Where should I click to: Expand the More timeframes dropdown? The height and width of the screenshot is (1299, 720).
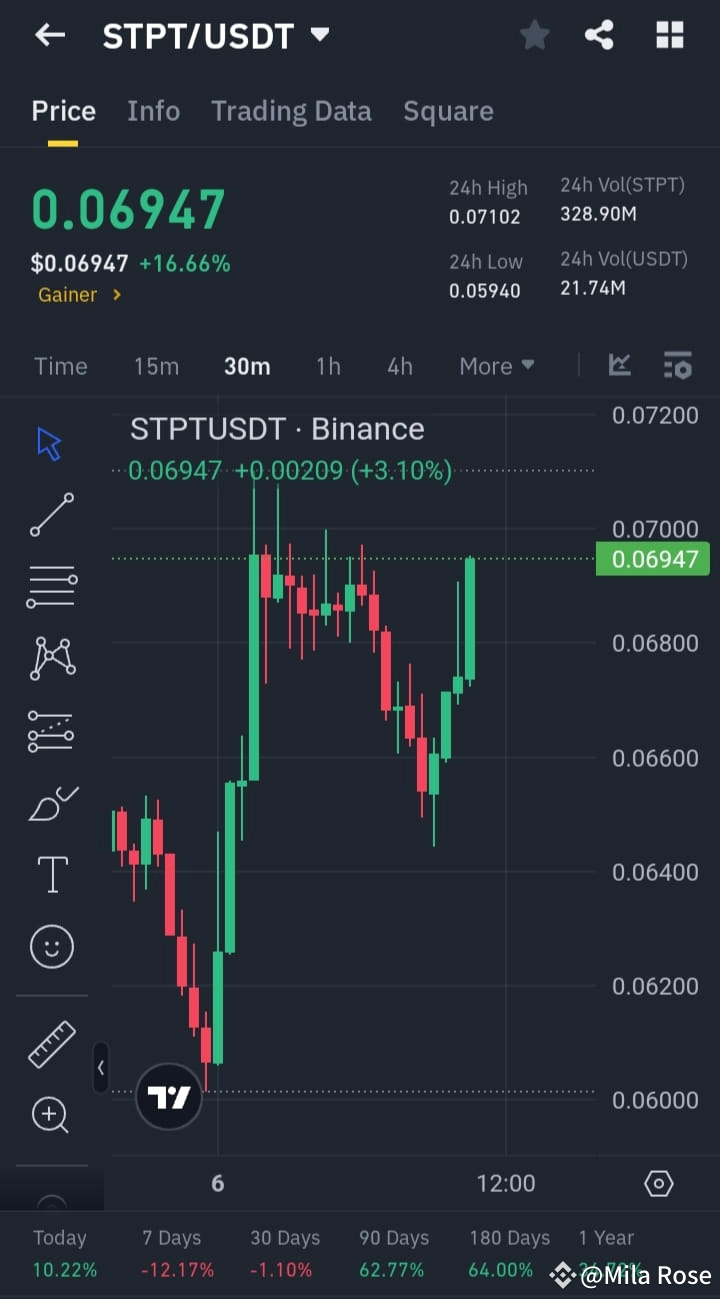click(496, 366)
